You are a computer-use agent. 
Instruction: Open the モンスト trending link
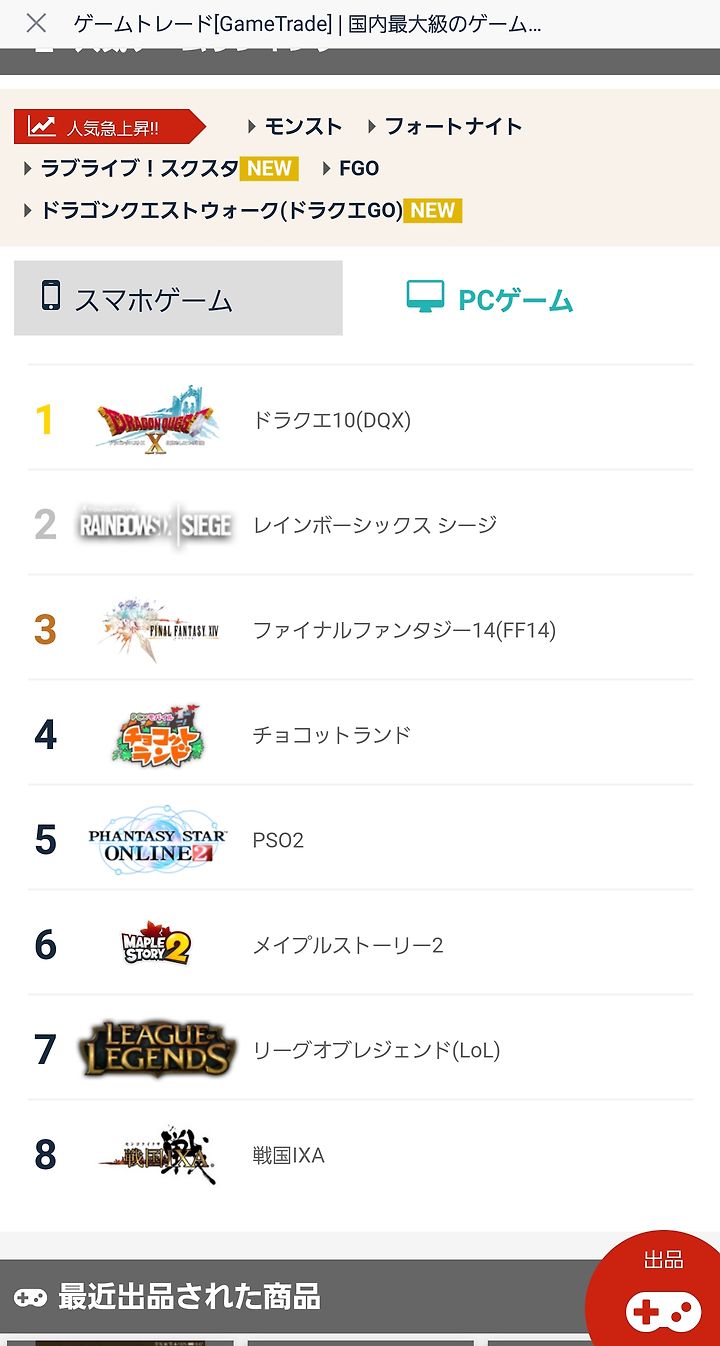pyautogui.click(x=294, y=126)
